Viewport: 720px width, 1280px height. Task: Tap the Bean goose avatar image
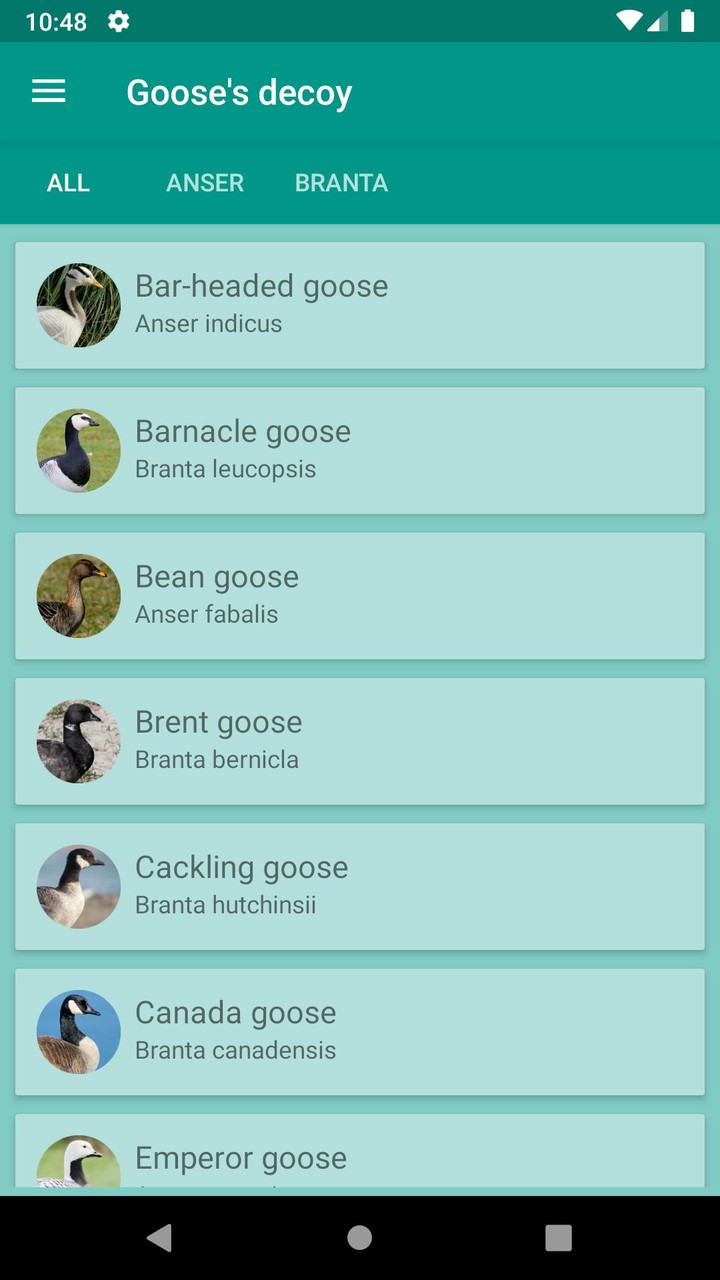(x=78, y=596)
